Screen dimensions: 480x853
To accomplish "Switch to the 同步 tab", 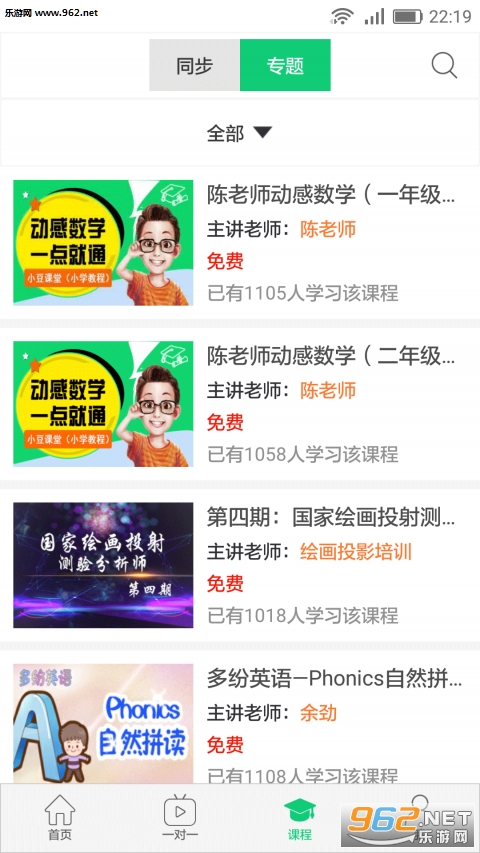I will pos(194,65).
